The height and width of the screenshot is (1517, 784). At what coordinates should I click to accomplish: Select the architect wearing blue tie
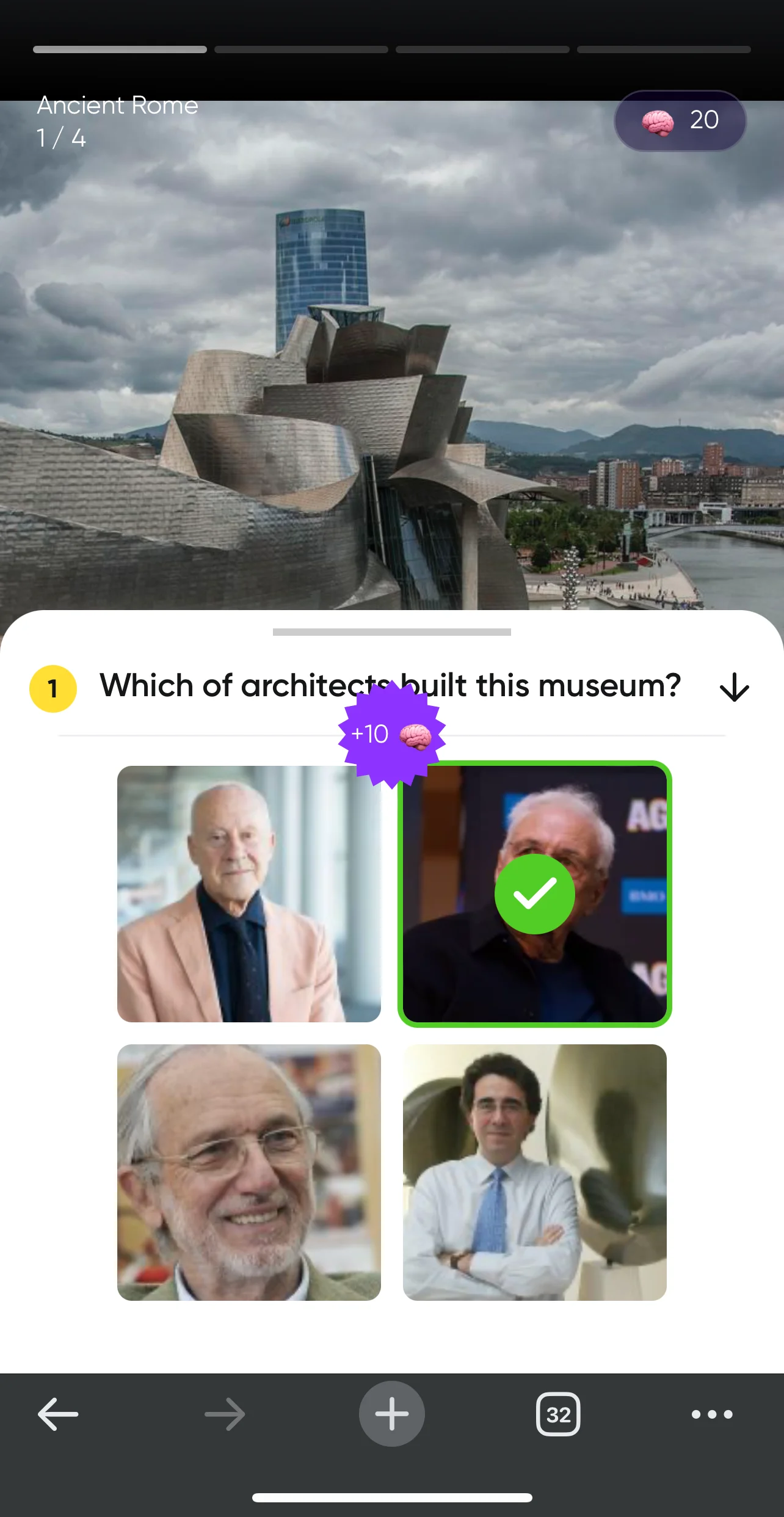[534, 1172]
